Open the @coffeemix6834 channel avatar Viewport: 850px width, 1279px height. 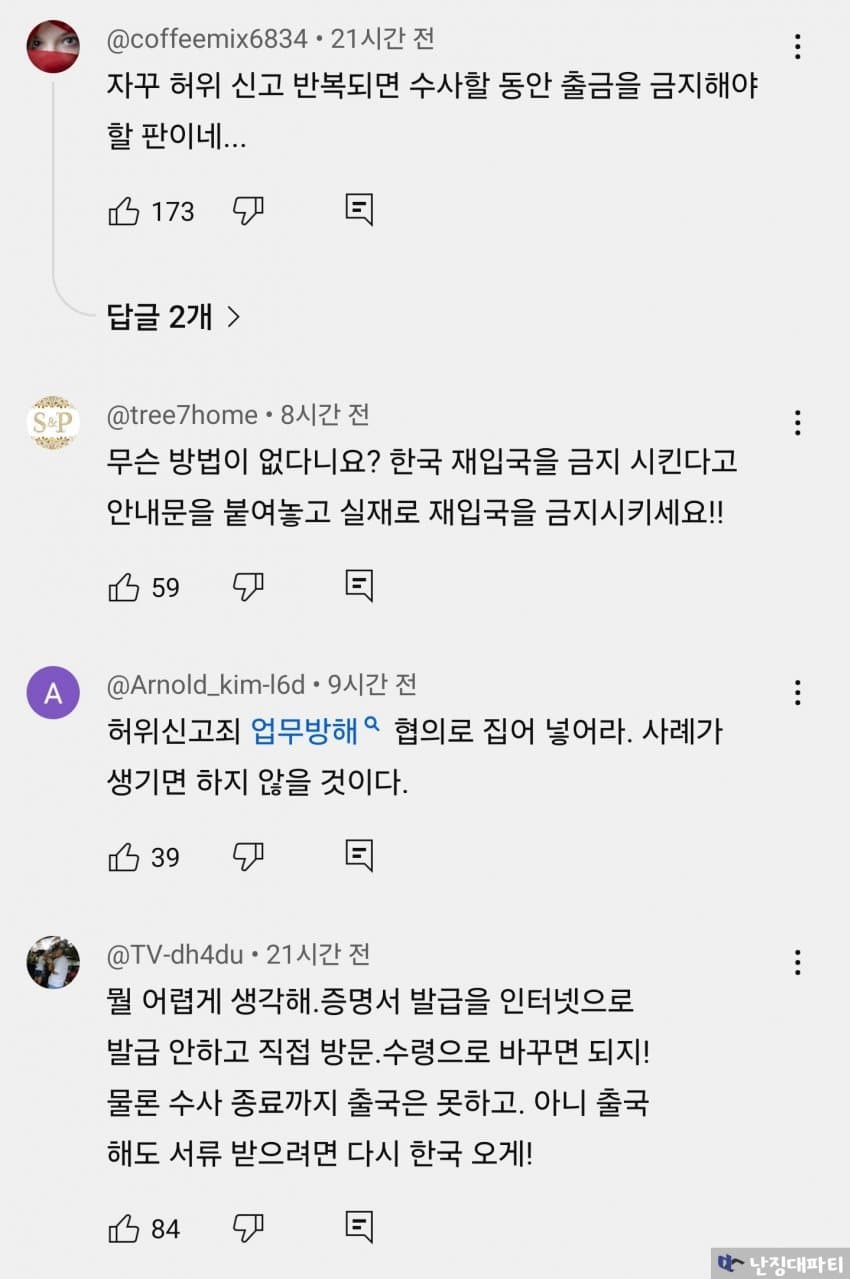(x=53, y=47)
